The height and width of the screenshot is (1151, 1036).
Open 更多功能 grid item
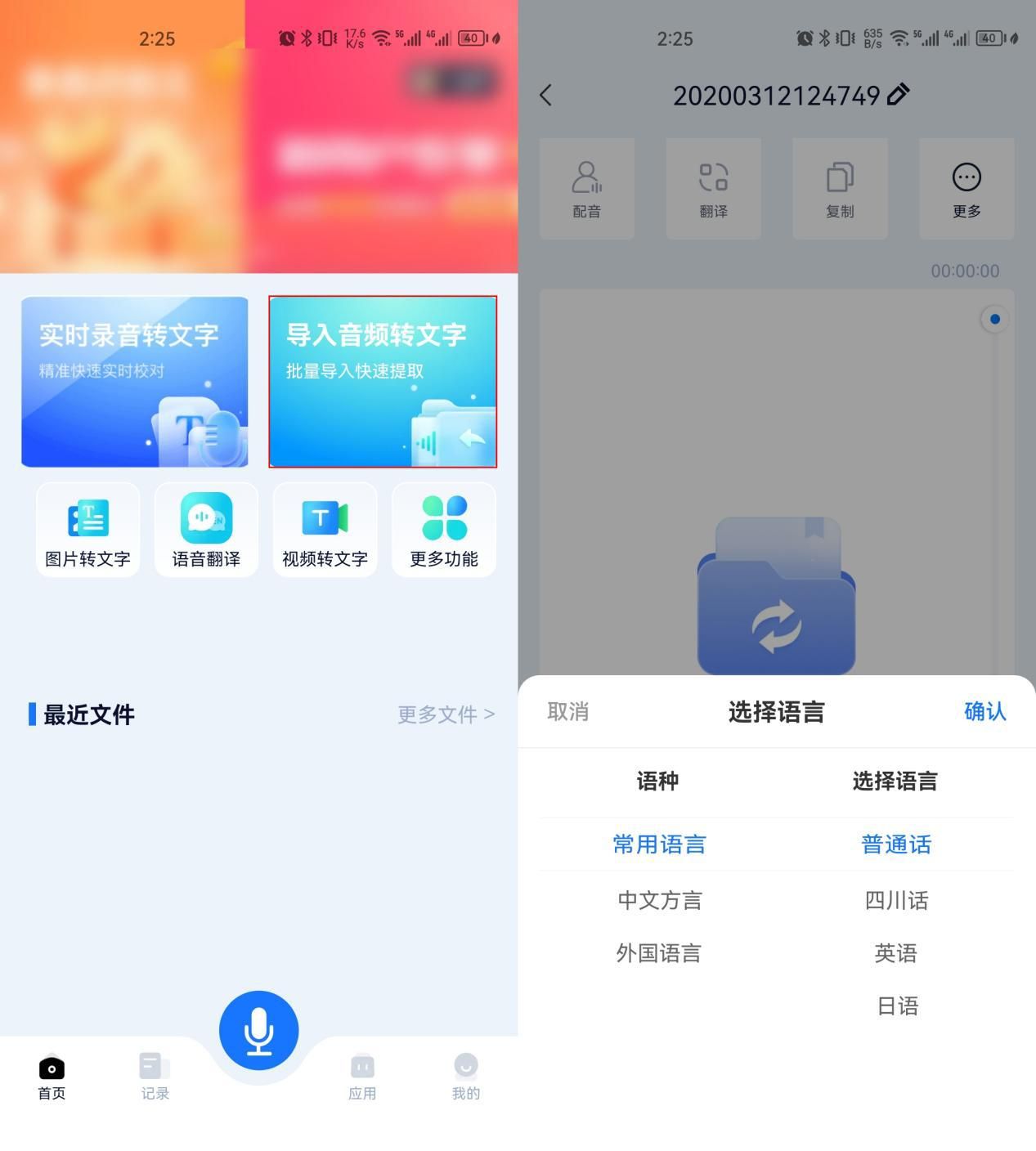444,530
